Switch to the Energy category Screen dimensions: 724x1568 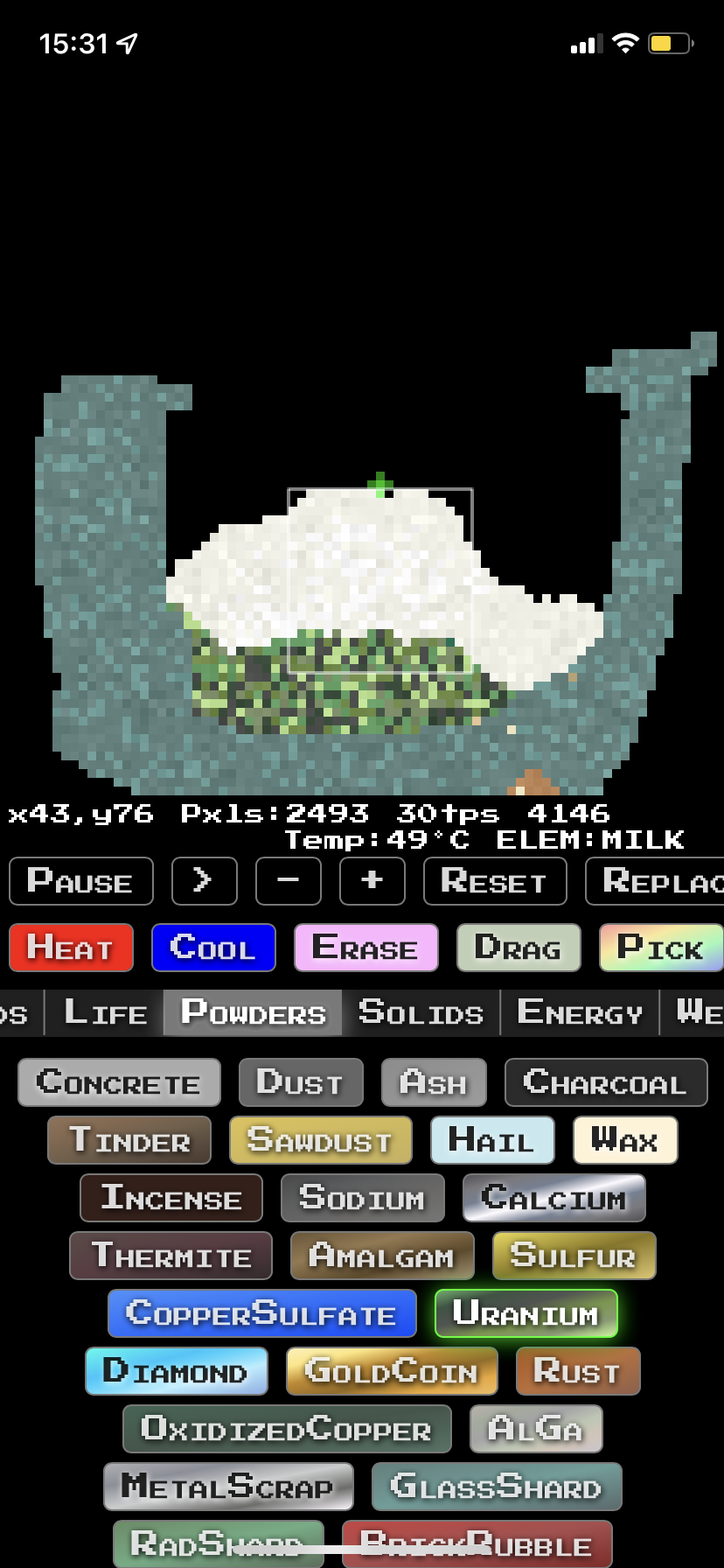coord(580,1013)
